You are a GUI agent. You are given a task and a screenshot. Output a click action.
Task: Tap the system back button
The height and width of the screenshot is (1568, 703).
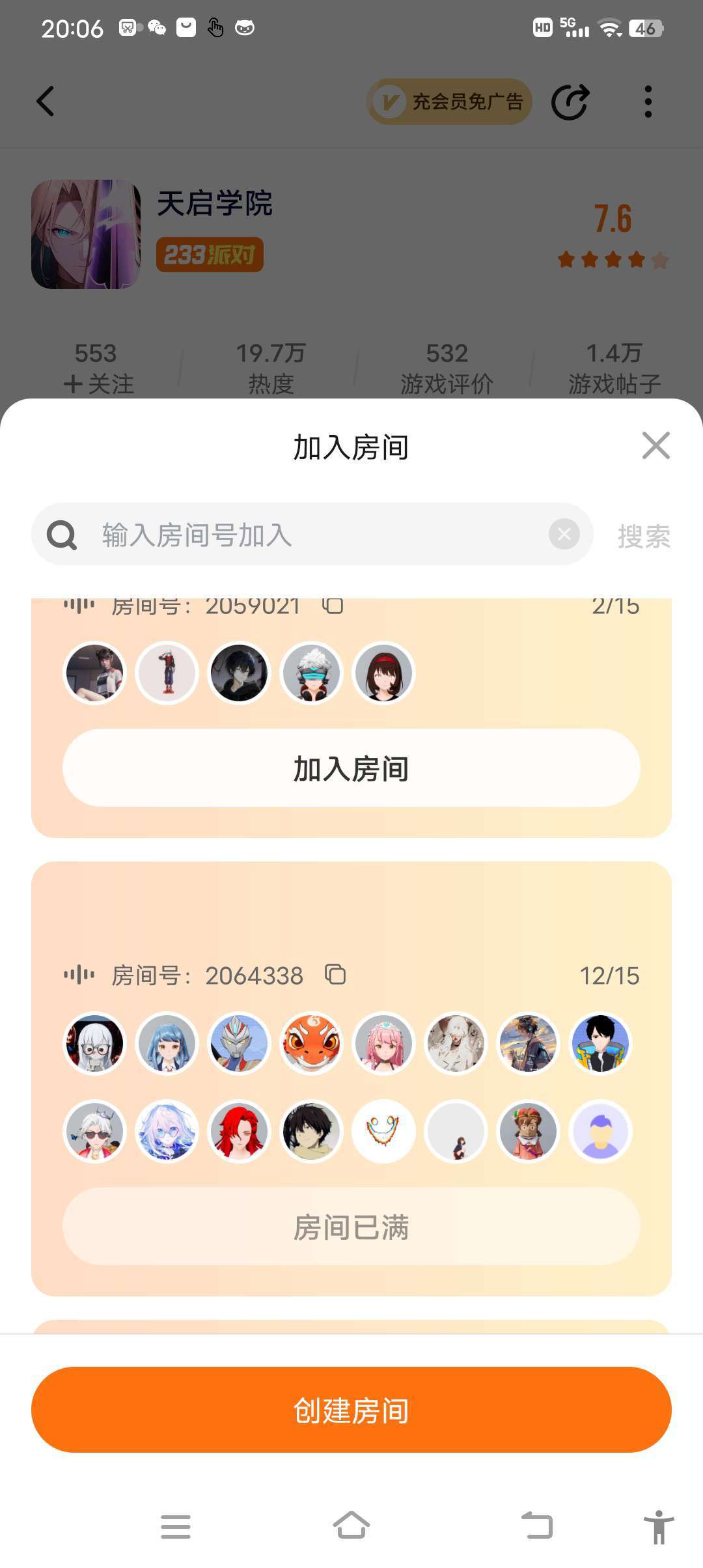point(537,1526)
